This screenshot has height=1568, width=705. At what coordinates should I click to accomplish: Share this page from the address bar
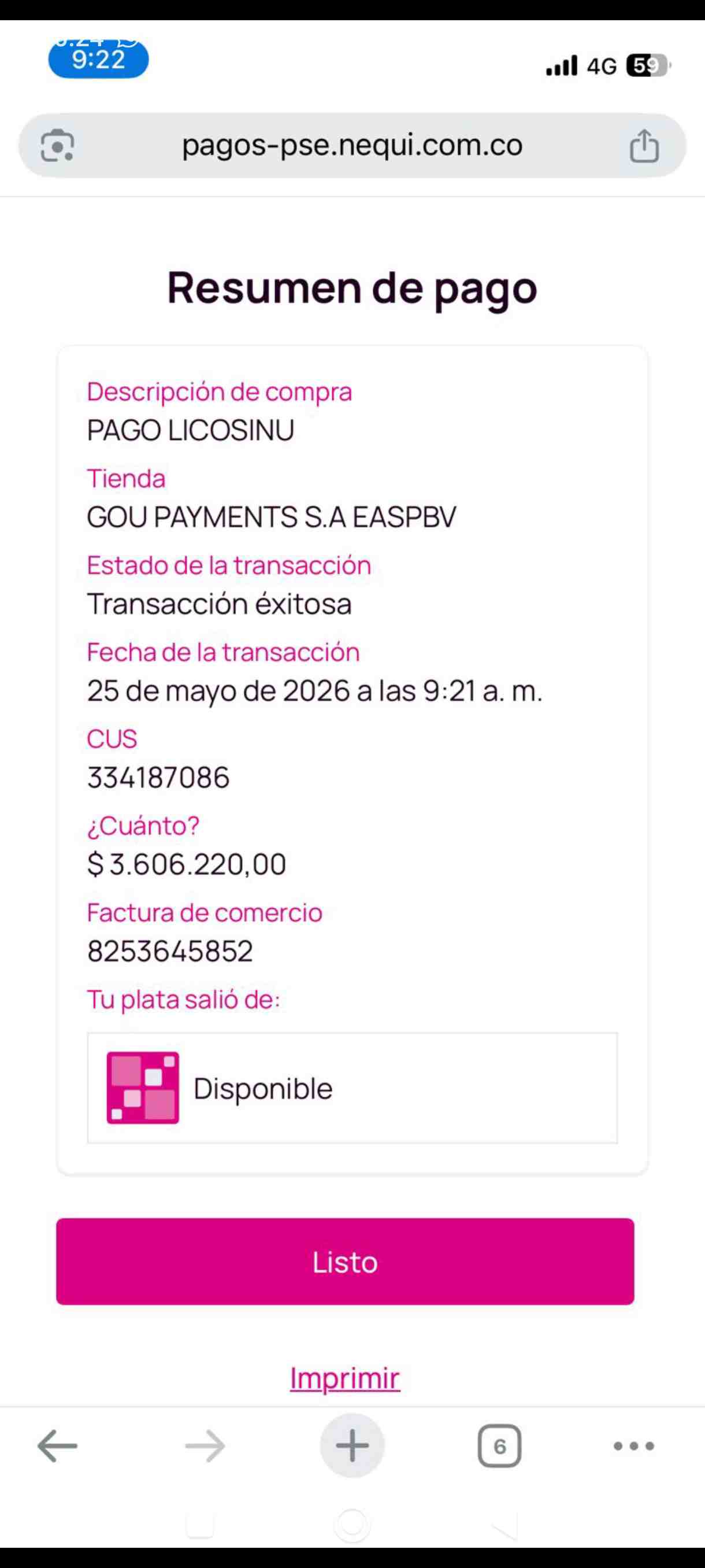tap(644, 146)
